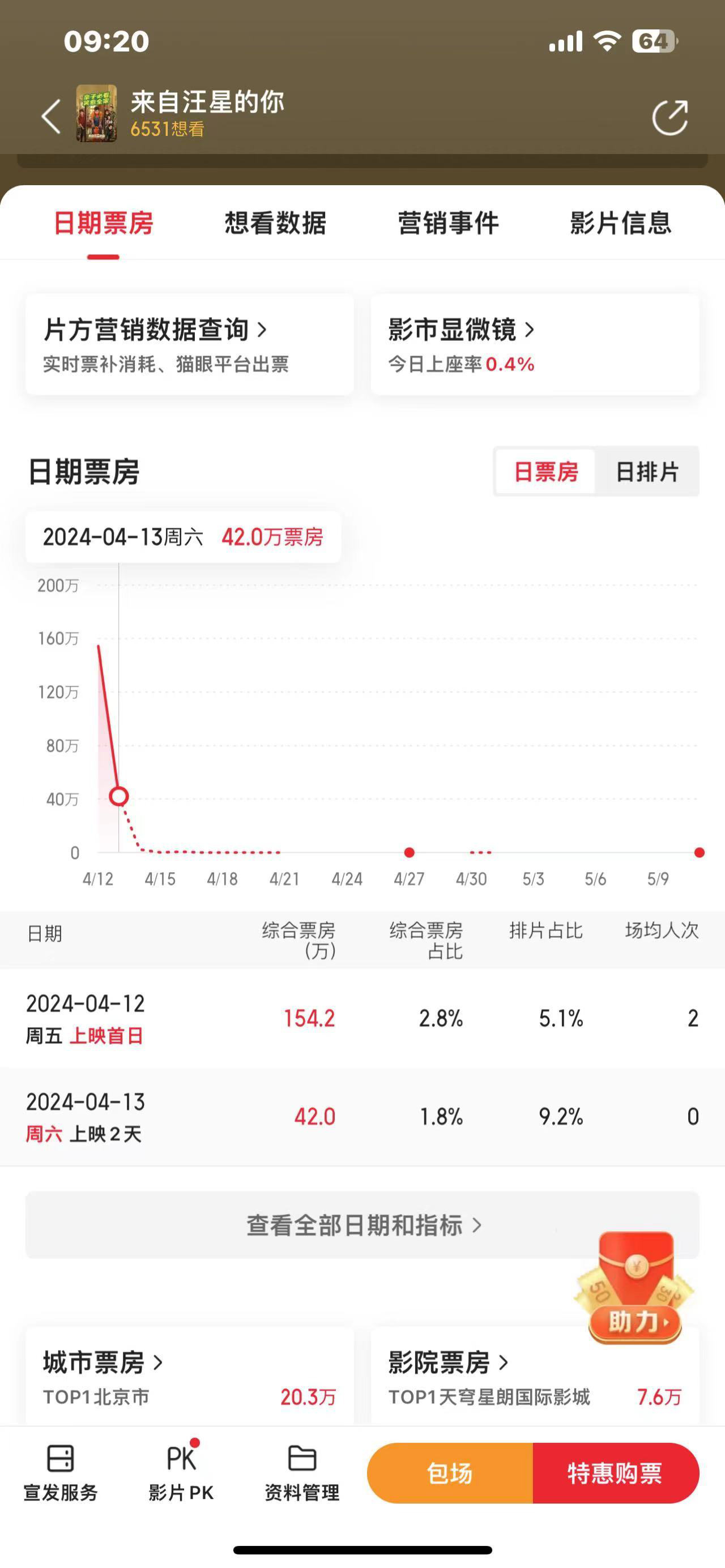Screen dimensions: 725x1568
Task: Open 城市票房 details
Action: [x=189, y=1377]
